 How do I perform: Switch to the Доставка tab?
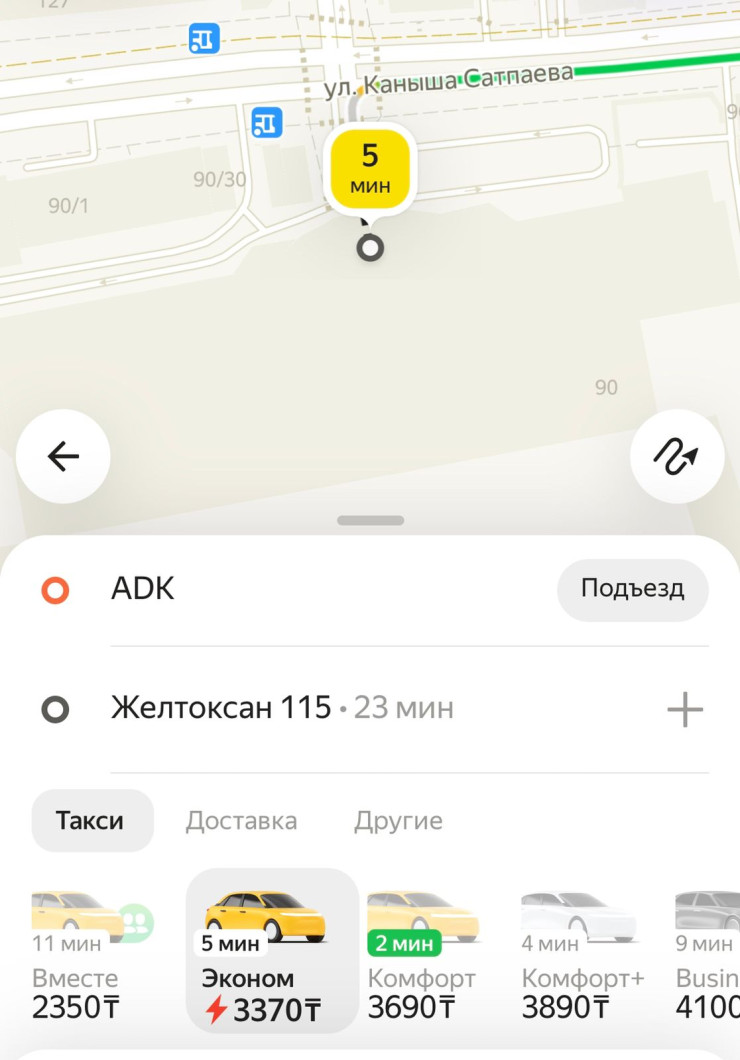(x=241, y=821)
